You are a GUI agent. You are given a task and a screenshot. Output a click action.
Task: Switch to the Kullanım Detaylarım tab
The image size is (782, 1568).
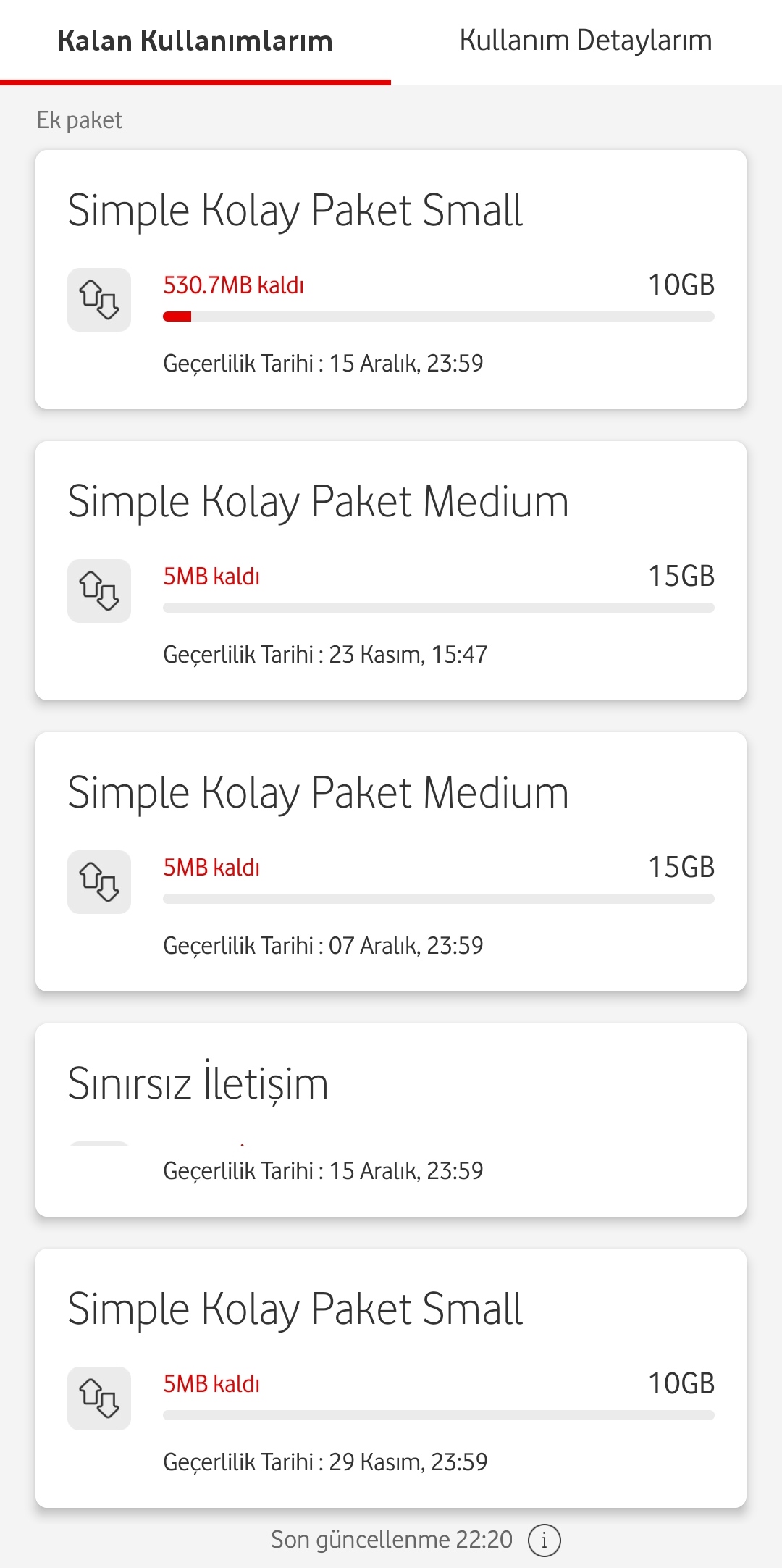[586, 41]
